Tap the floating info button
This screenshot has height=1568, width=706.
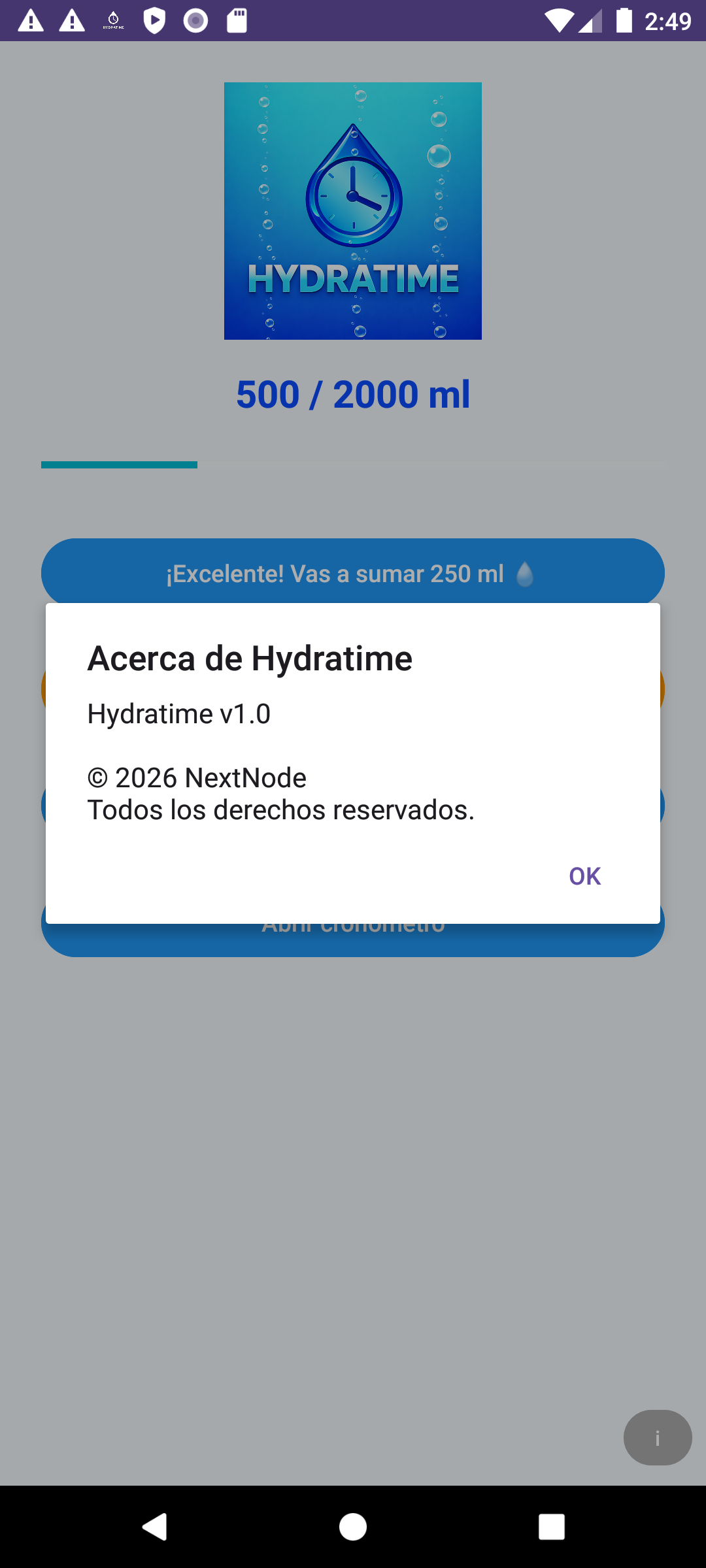pos(658,1437)
